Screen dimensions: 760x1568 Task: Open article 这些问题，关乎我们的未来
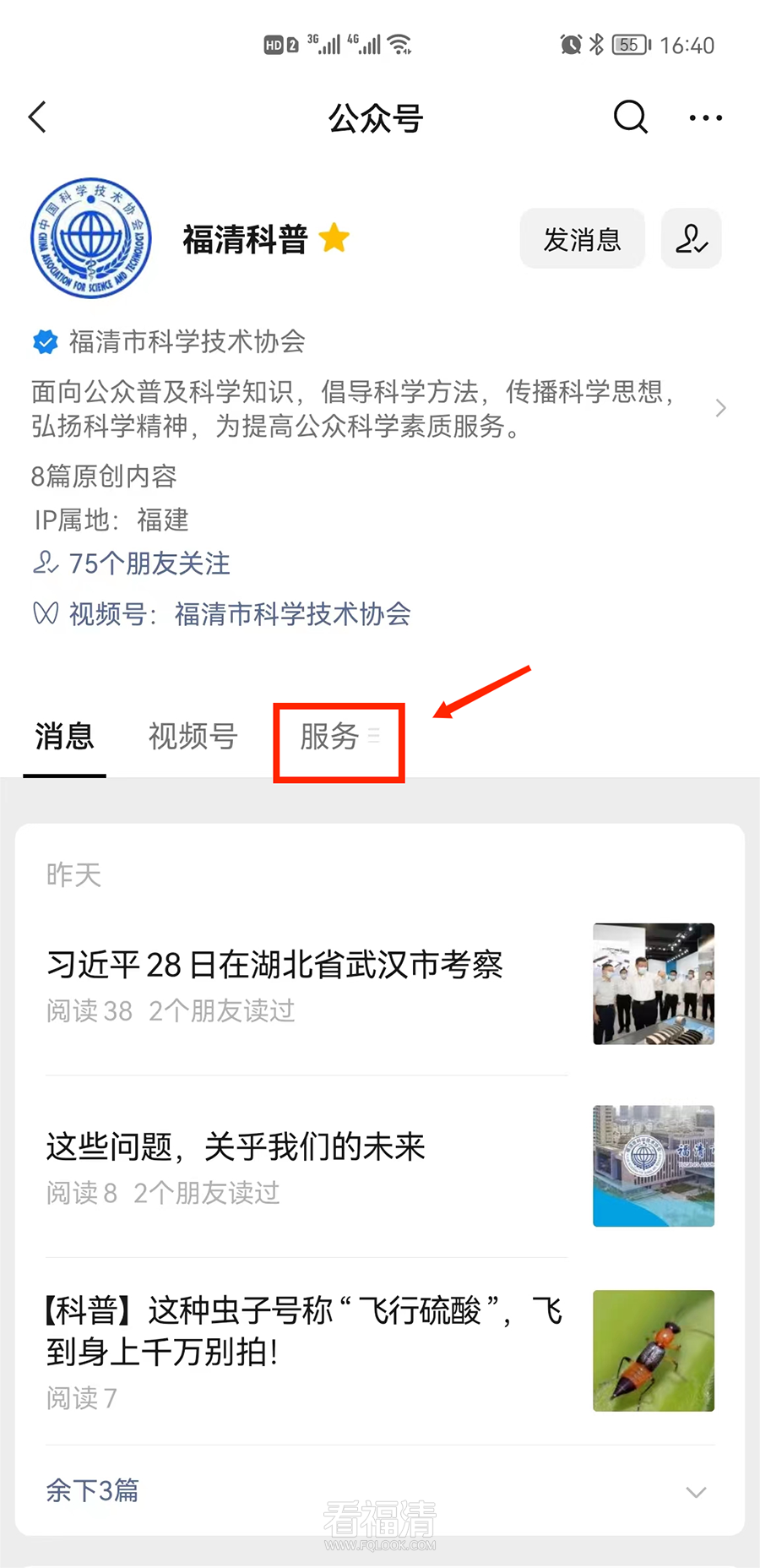coord(236,1147)
